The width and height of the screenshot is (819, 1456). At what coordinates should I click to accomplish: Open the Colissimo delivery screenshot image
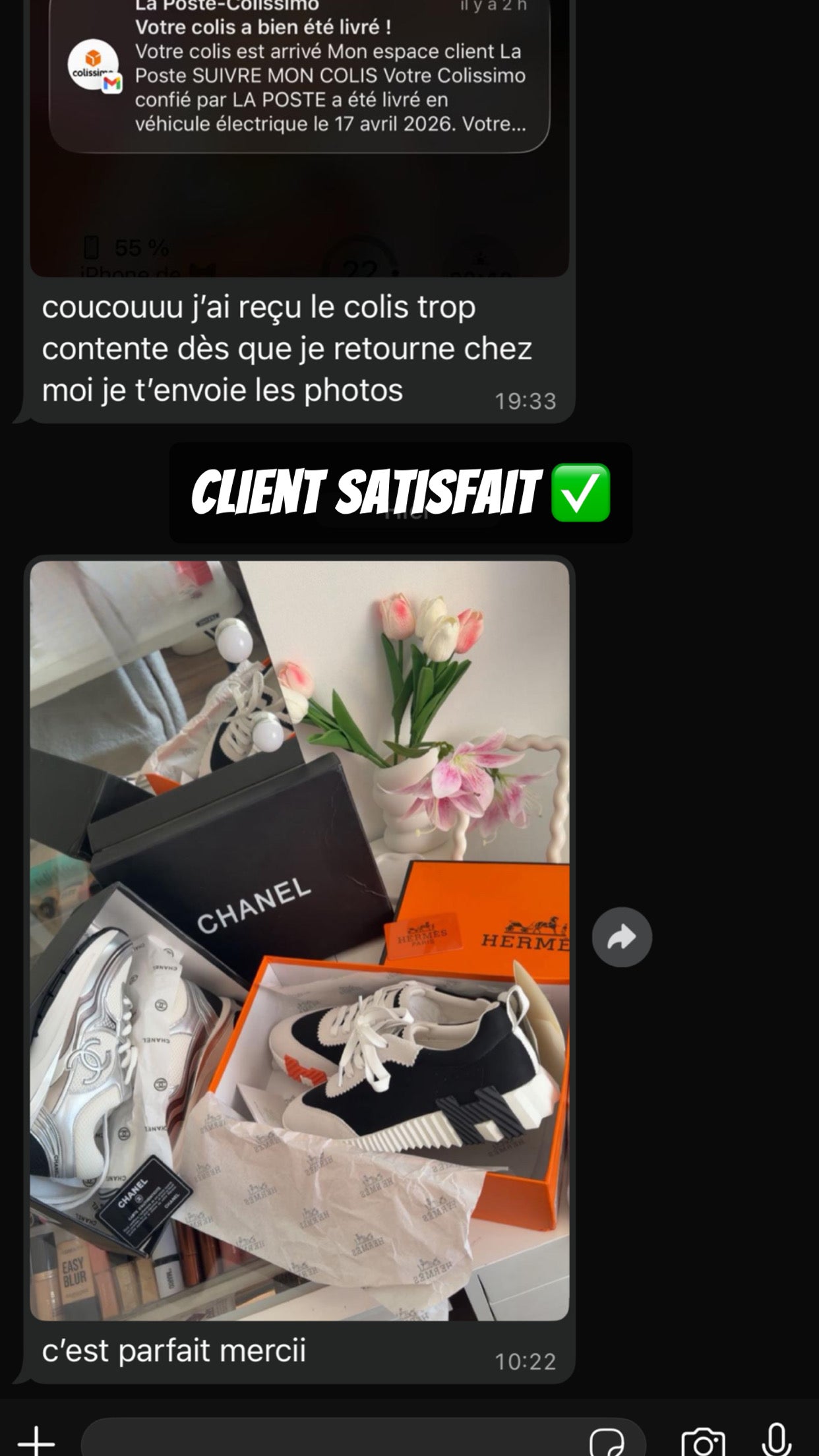299,132
